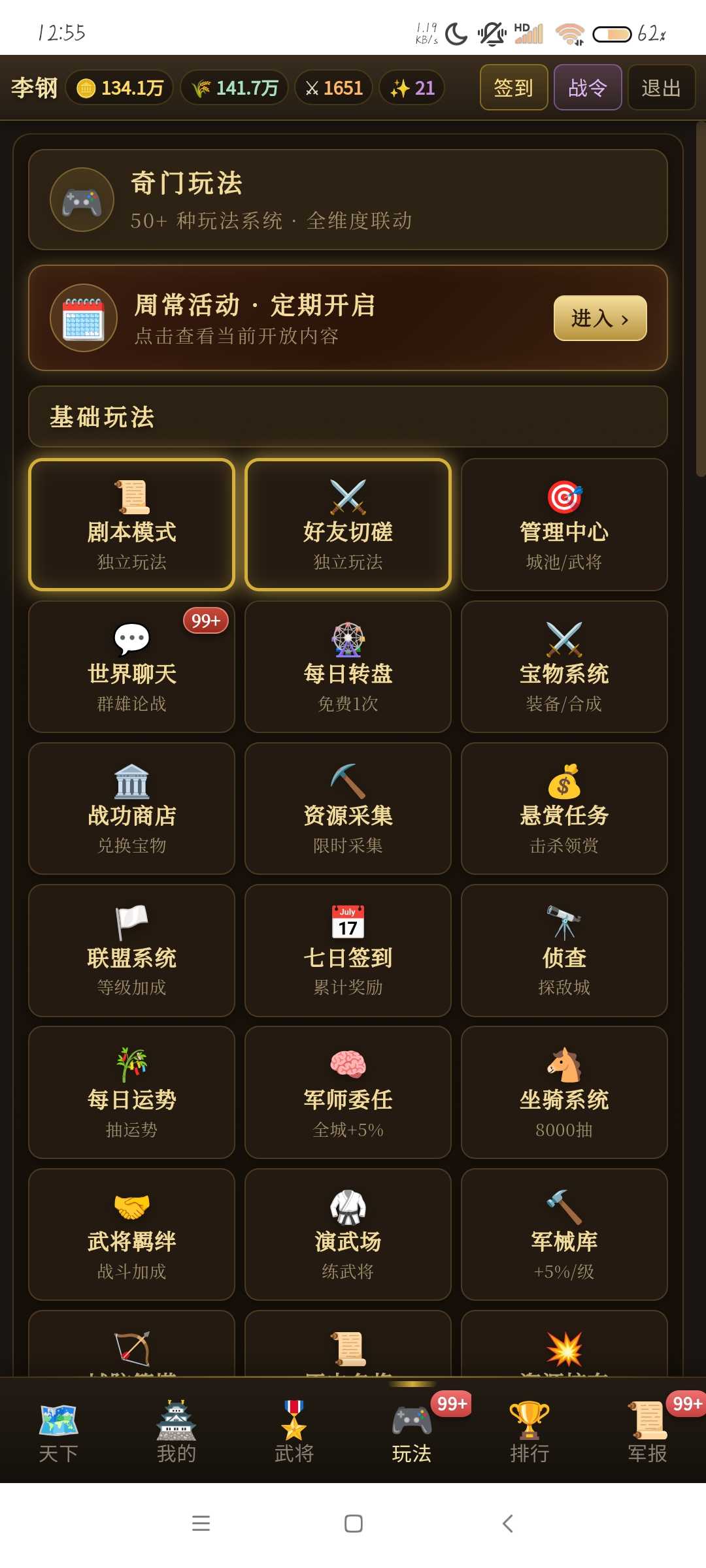Open 悬赏任务 bounty missions
The height and width of the screenshot is (1568, 706).
(x=564, y=808)
